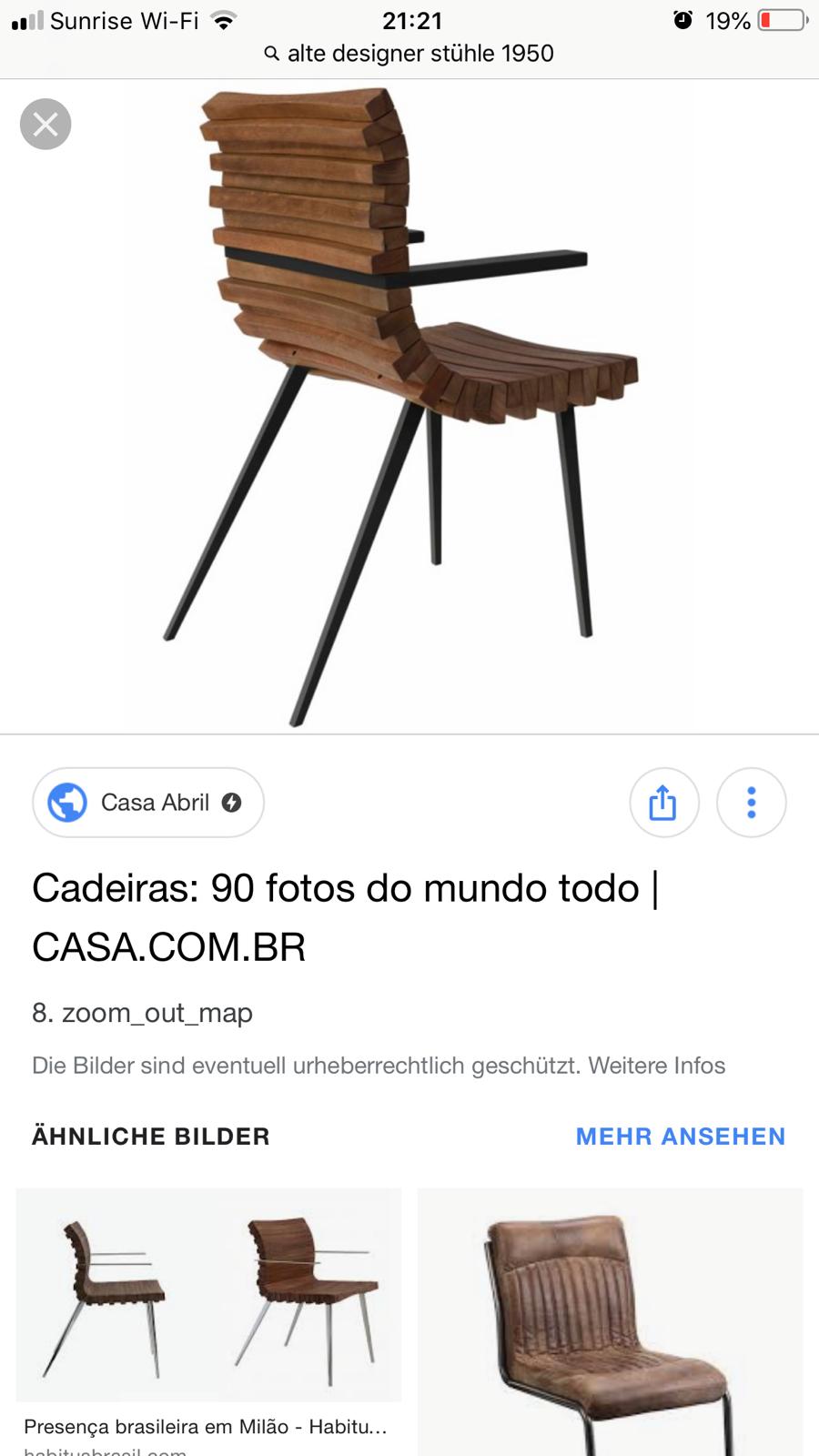Open the Cadeiras: 90 fotos page title
This screenshot has height=1456, width=819.
[346, 917]
